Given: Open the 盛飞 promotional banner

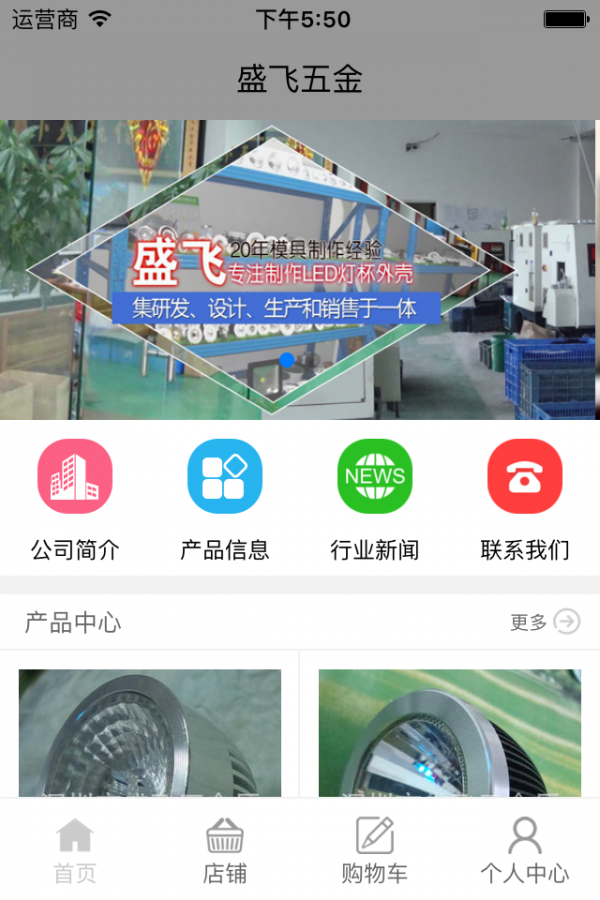Looking at the screenshot, I should pyautogui.click(x=298, y=270).
